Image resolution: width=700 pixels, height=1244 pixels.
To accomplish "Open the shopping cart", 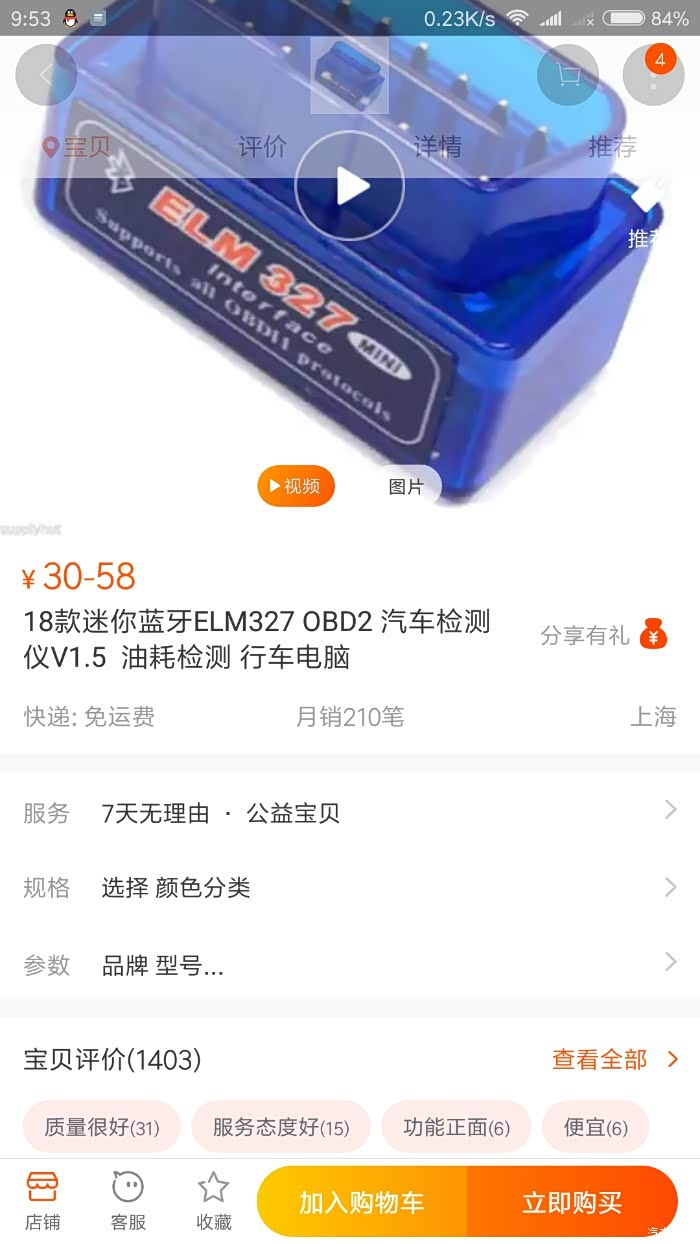I will point(567,75).
